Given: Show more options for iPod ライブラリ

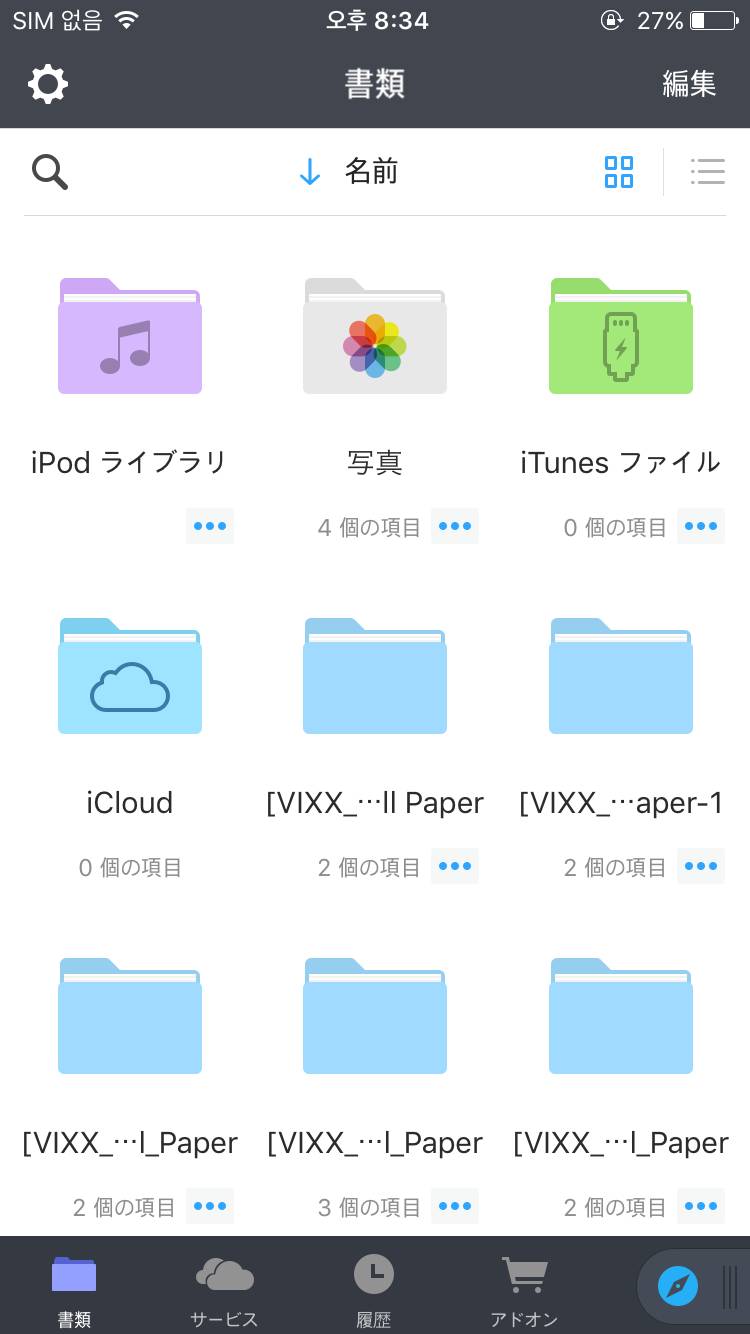Looking at the screenshot, I should pos(210,526).
